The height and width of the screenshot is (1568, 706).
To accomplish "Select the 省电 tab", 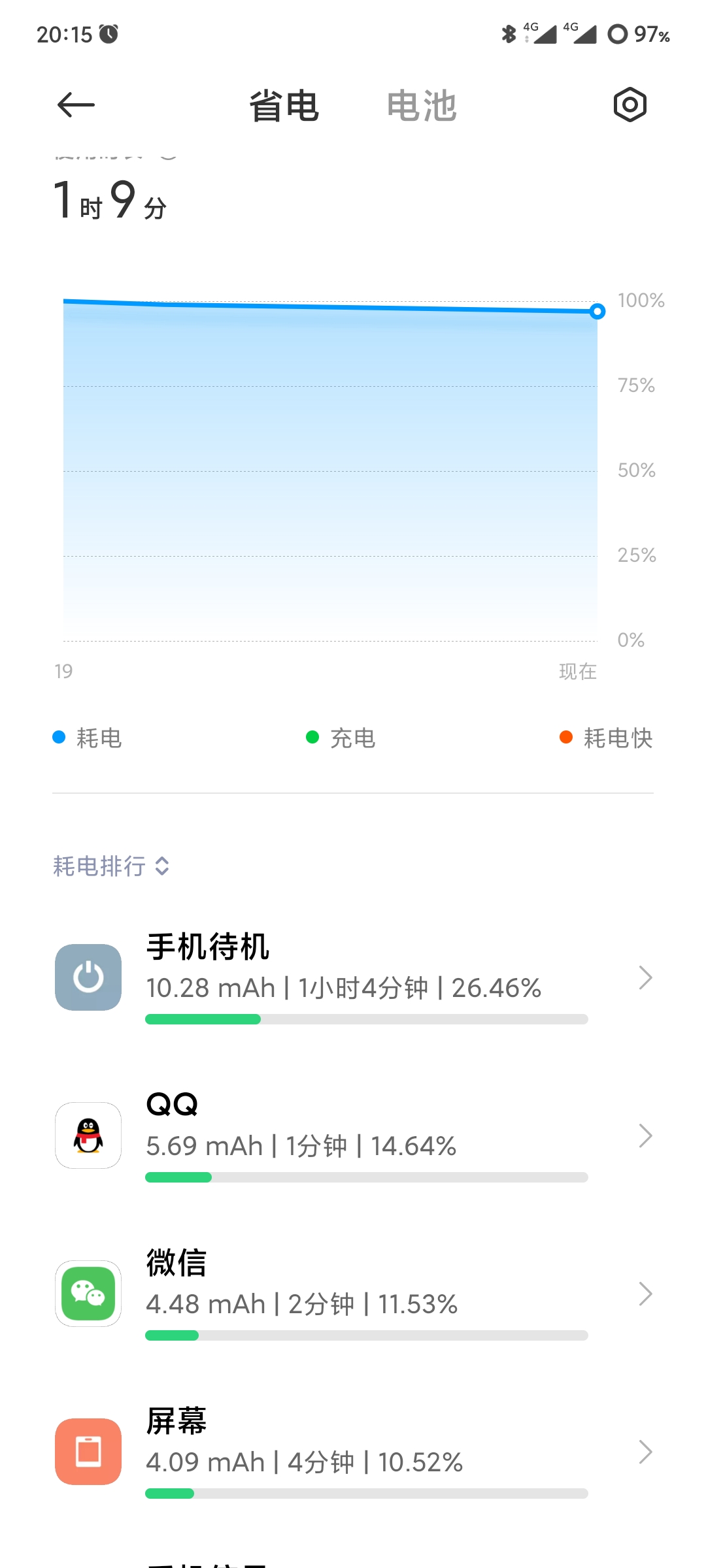I will (284, 106).
